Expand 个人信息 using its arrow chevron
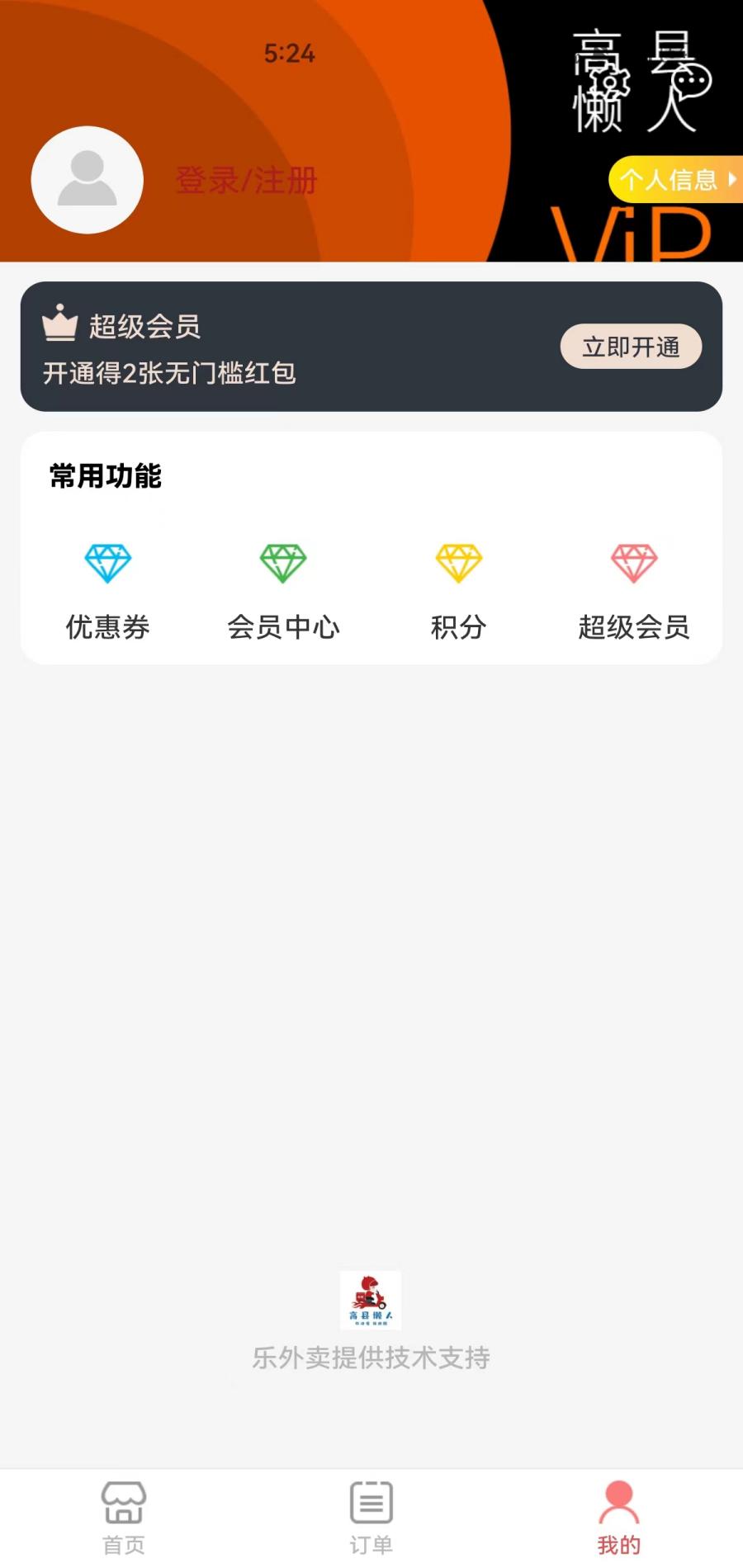The height and width of the screenshot is (1568, 743). (x=731, y=179)
